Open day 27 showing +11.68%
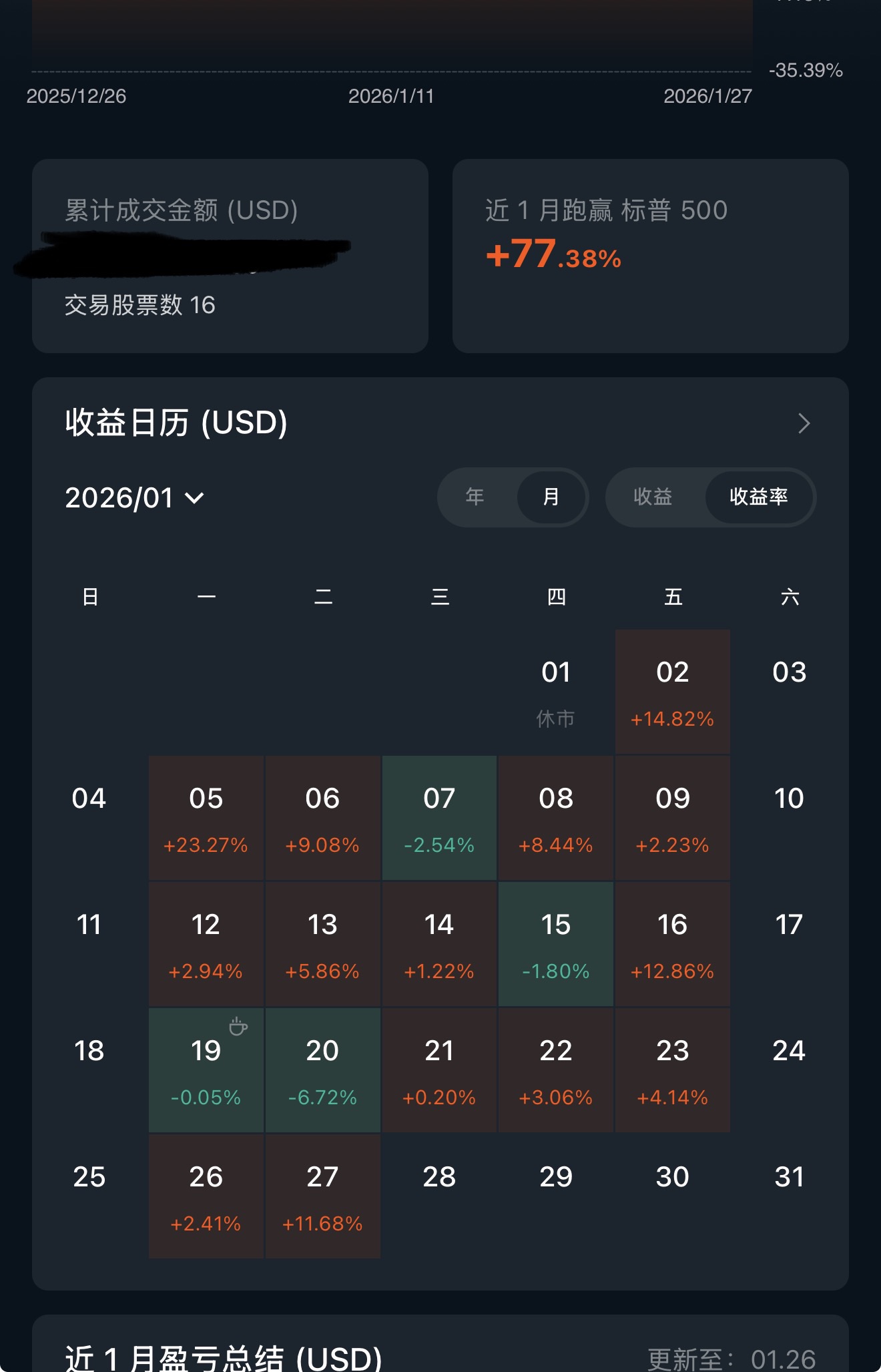 [x=322, y=1196]
